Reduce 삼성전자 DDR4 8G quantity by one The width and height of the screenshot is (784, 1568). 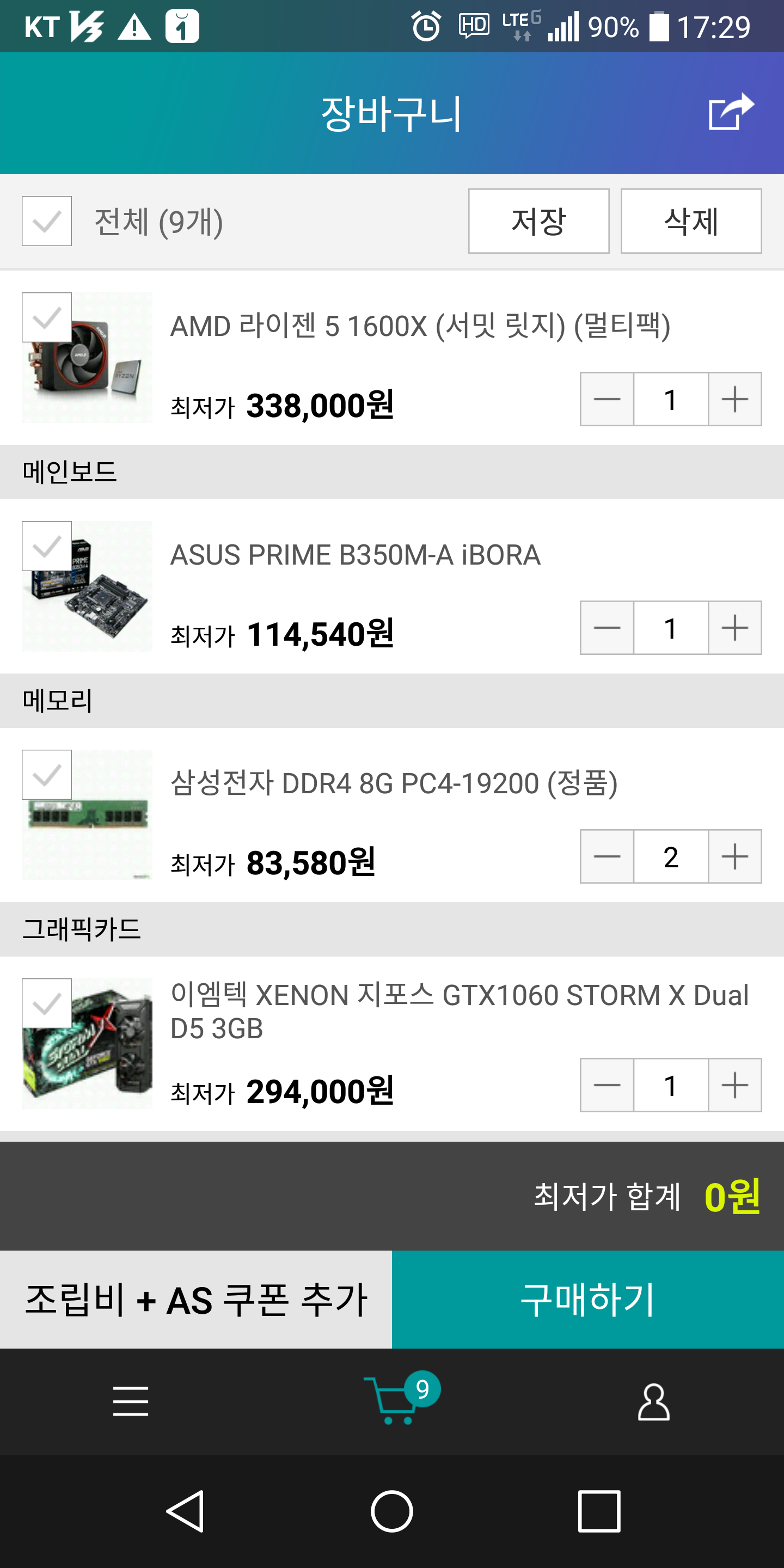pyautogui.click(x=607, y=856)
